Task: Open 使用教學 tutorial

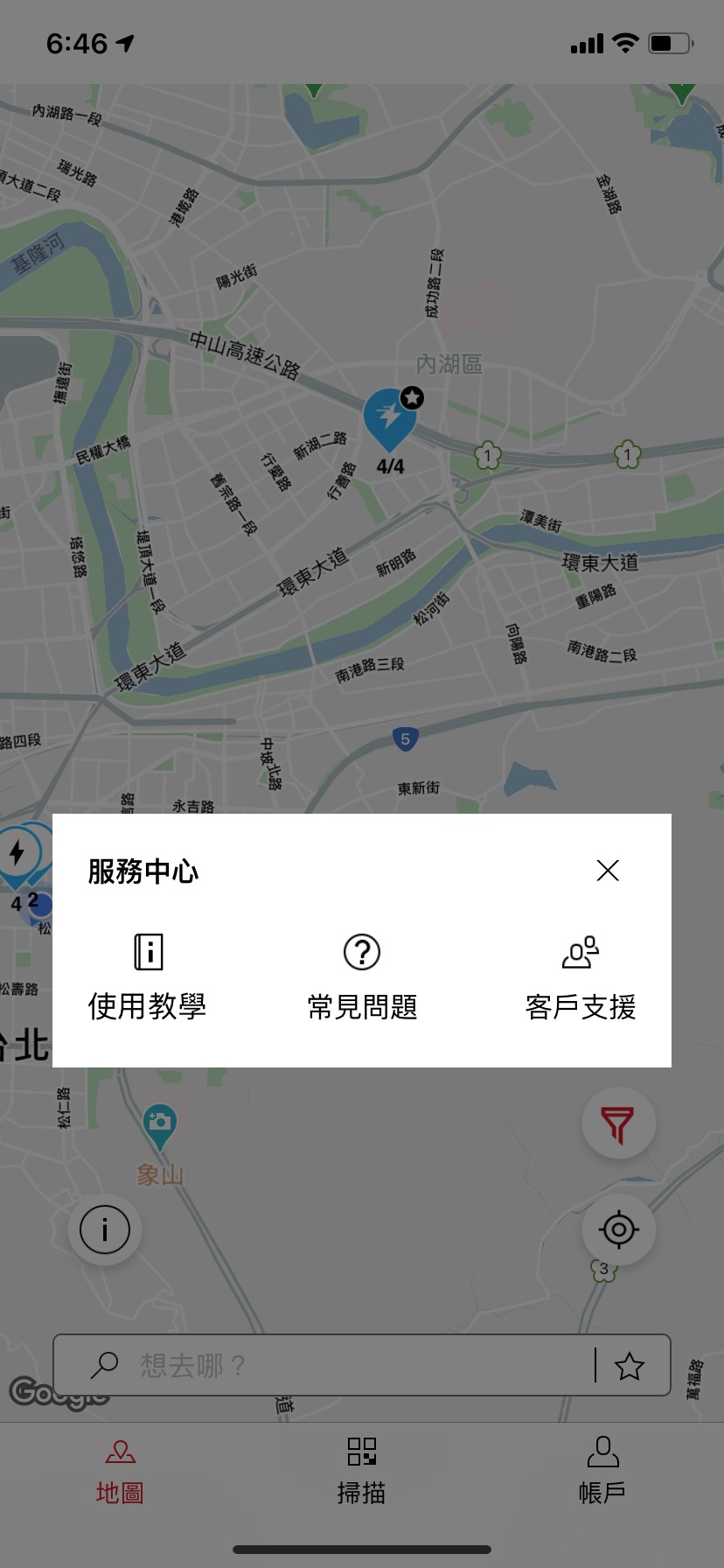Action: [148, 976]
